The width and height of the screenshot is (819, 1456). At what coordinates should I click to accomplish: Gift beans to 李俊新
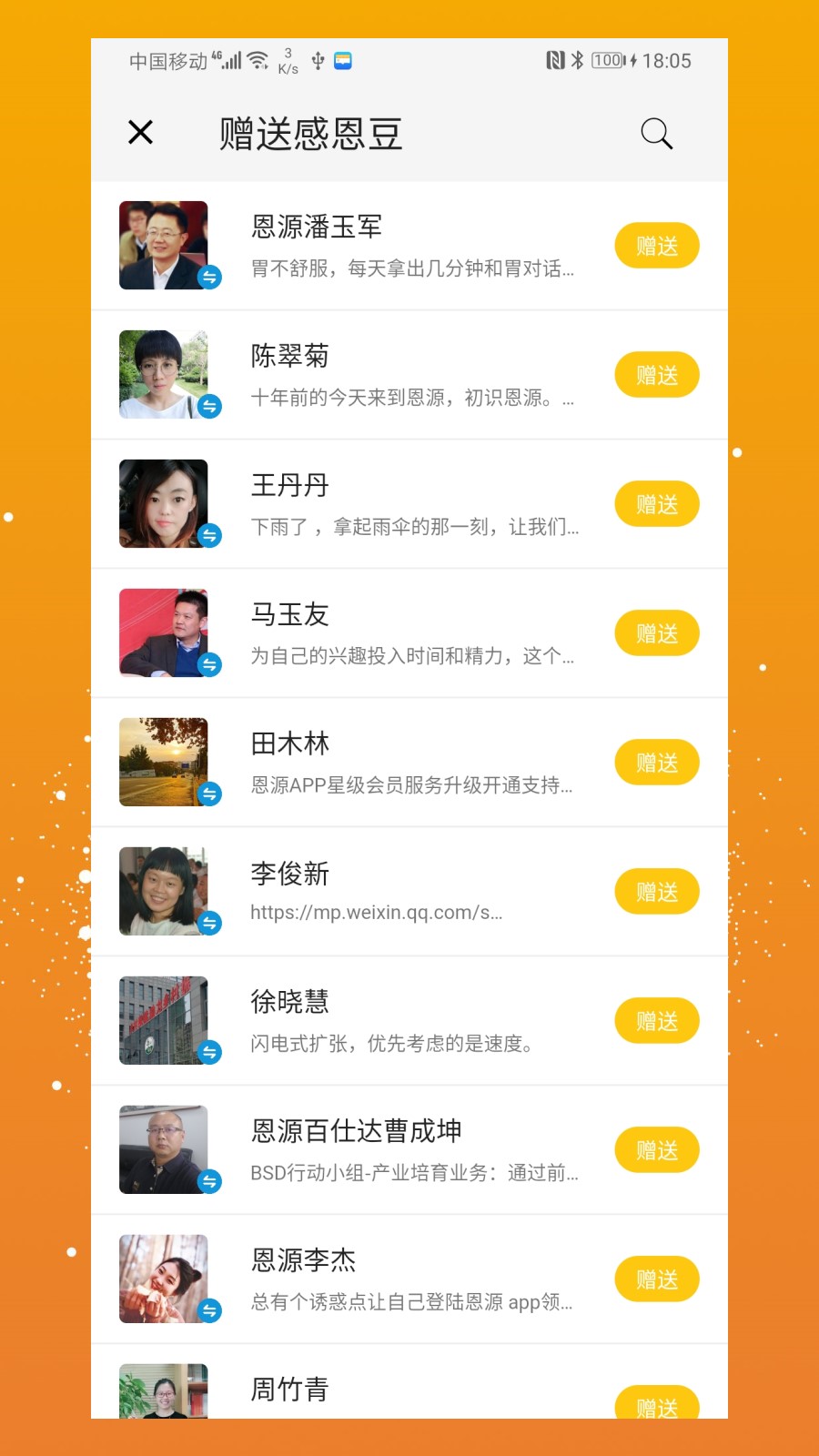pos(656,892)
